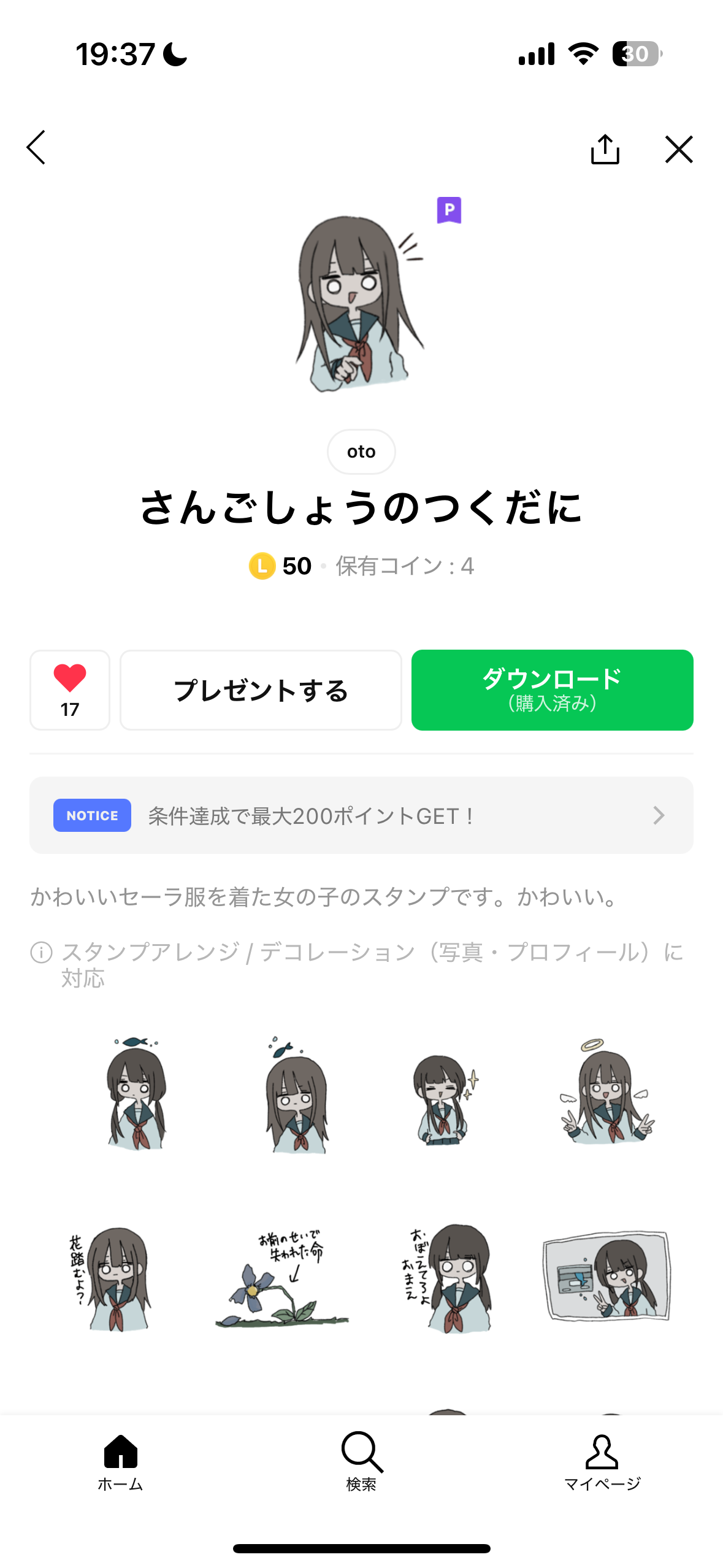
Task: Close the sticker shop page
Action: point(679,149)
